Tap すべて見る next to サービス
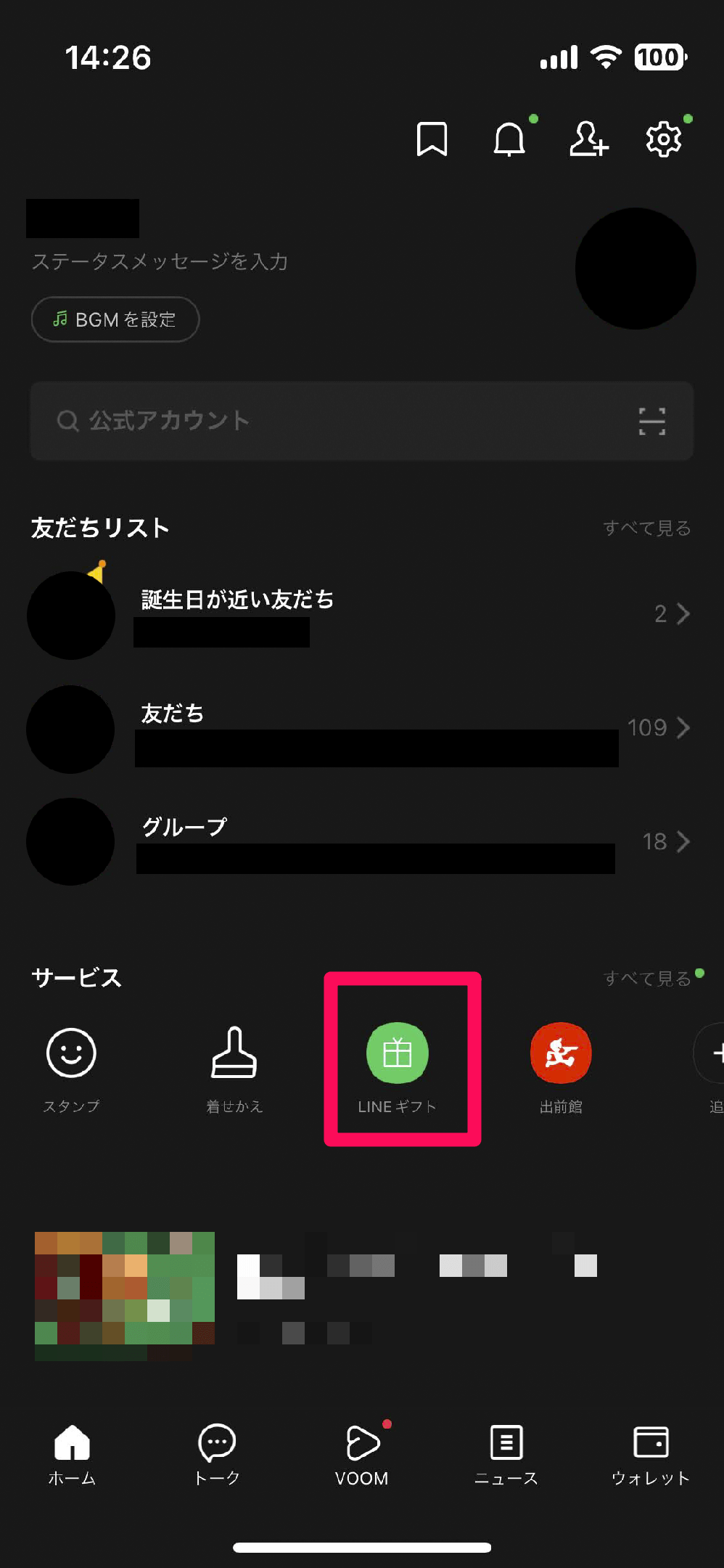 [x=646, y=979]
